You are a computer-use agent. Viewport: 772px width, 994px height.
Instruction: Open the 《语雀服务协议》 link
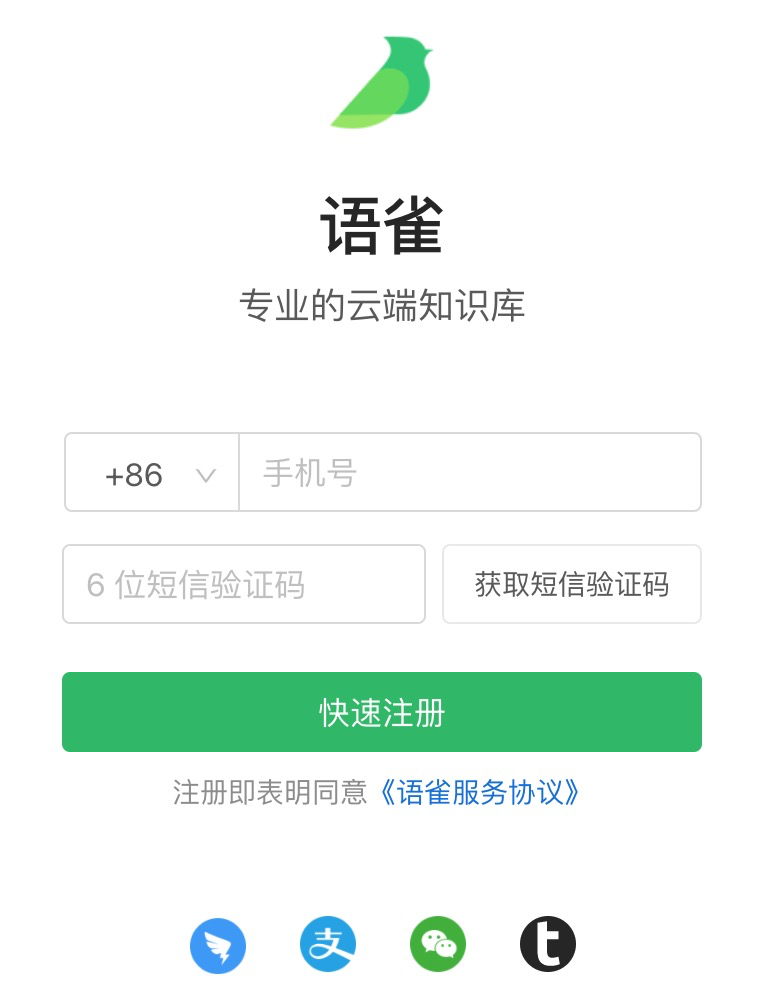click(479, 793)
